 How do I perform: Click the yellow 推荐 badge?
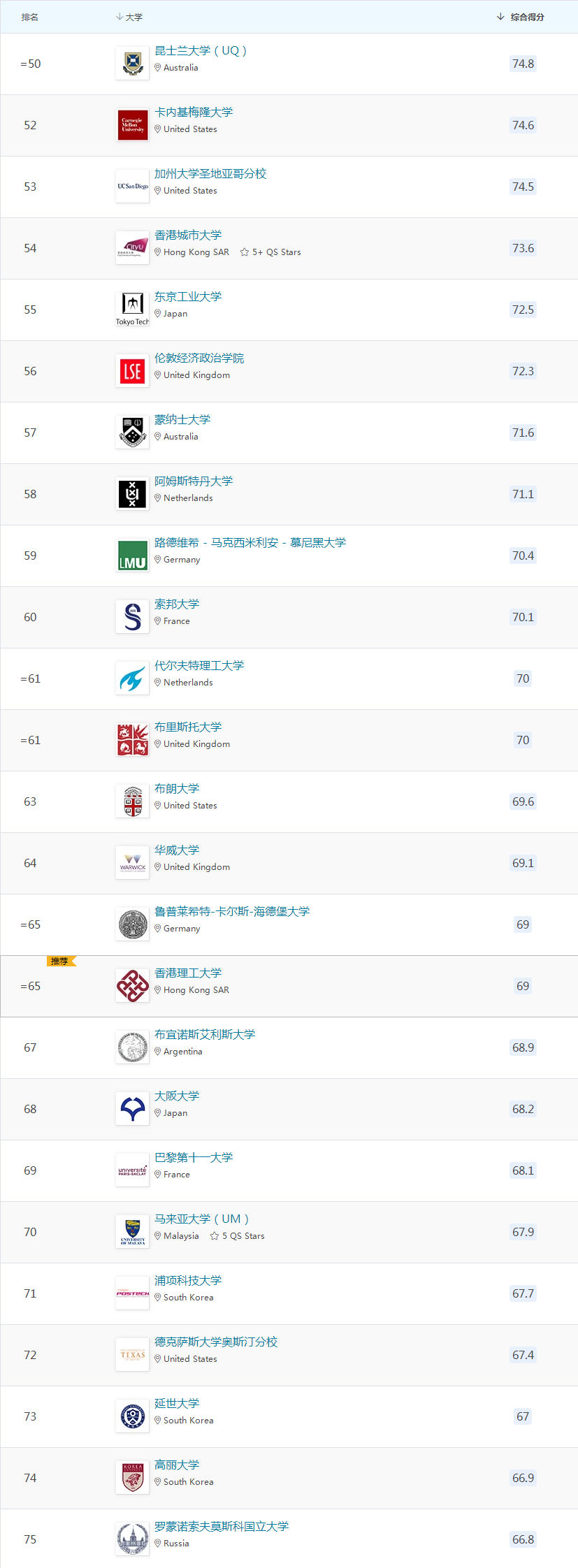click(61, 961)
